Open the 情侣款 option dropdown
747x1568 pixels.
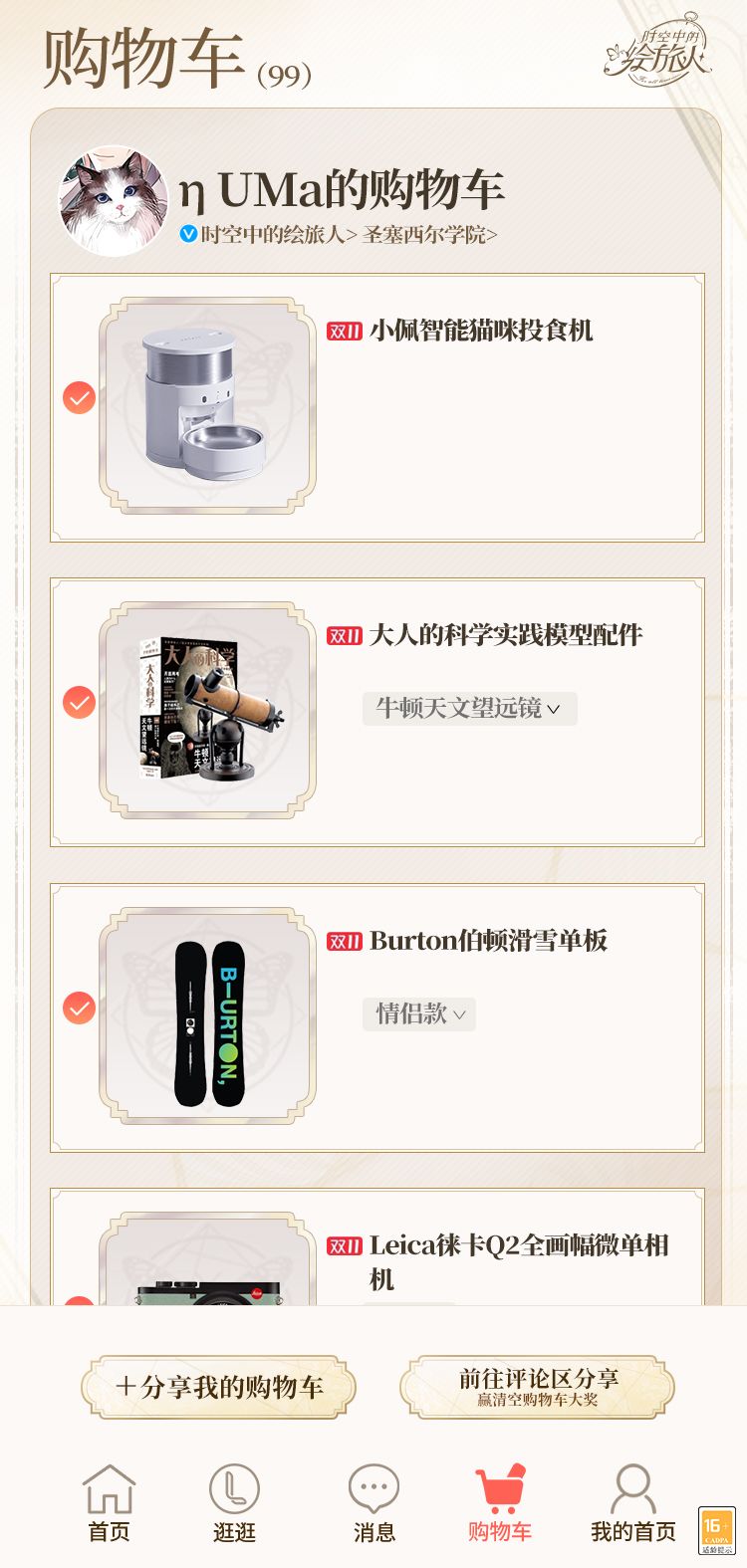pos(419,1013)
